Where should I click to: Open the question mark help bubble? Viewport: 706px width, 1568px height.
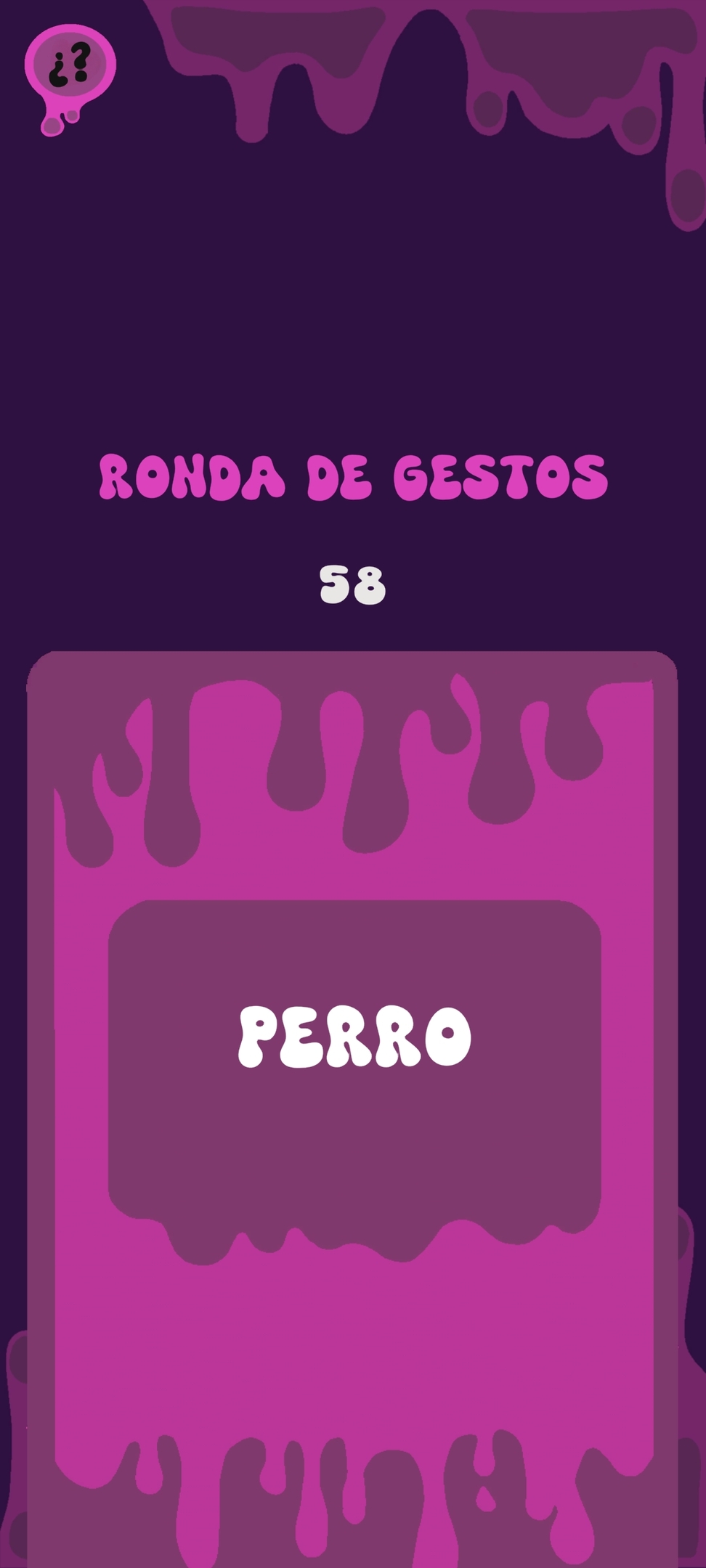coord(70,66)
